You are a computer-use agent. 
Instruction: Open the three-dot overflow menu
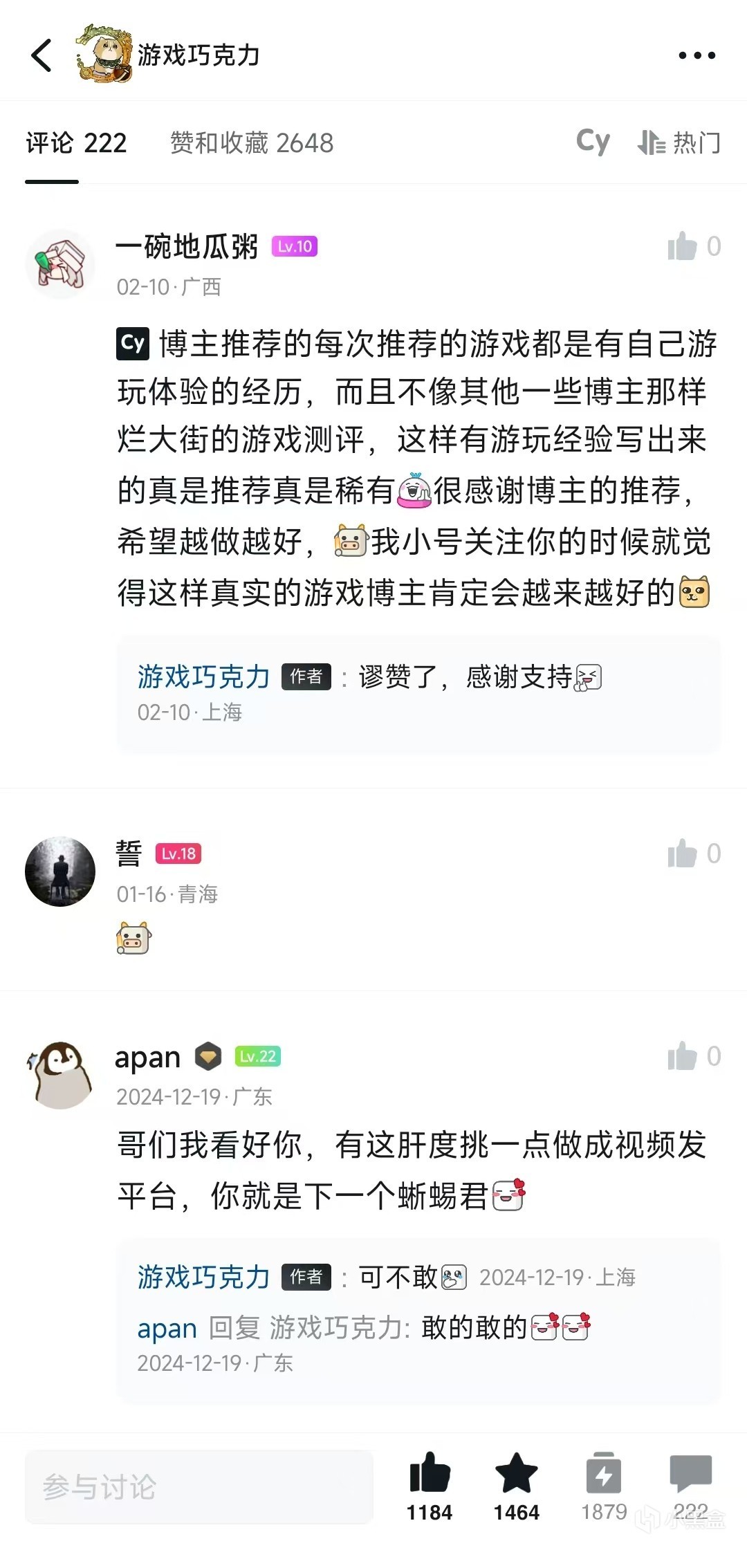[x=697, y=55]
